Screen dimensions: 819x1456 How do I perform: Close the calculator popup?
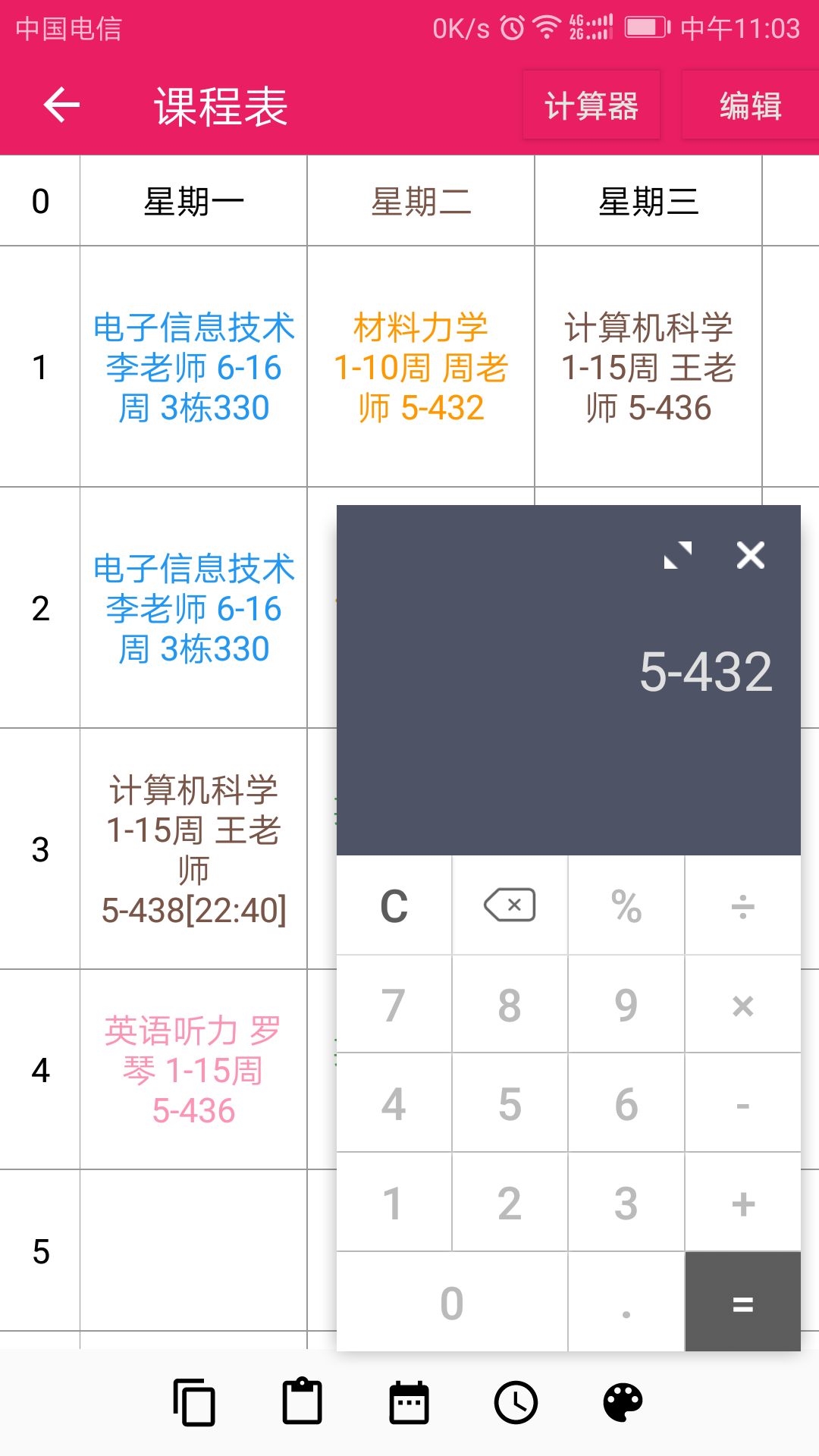click(750, 556)
